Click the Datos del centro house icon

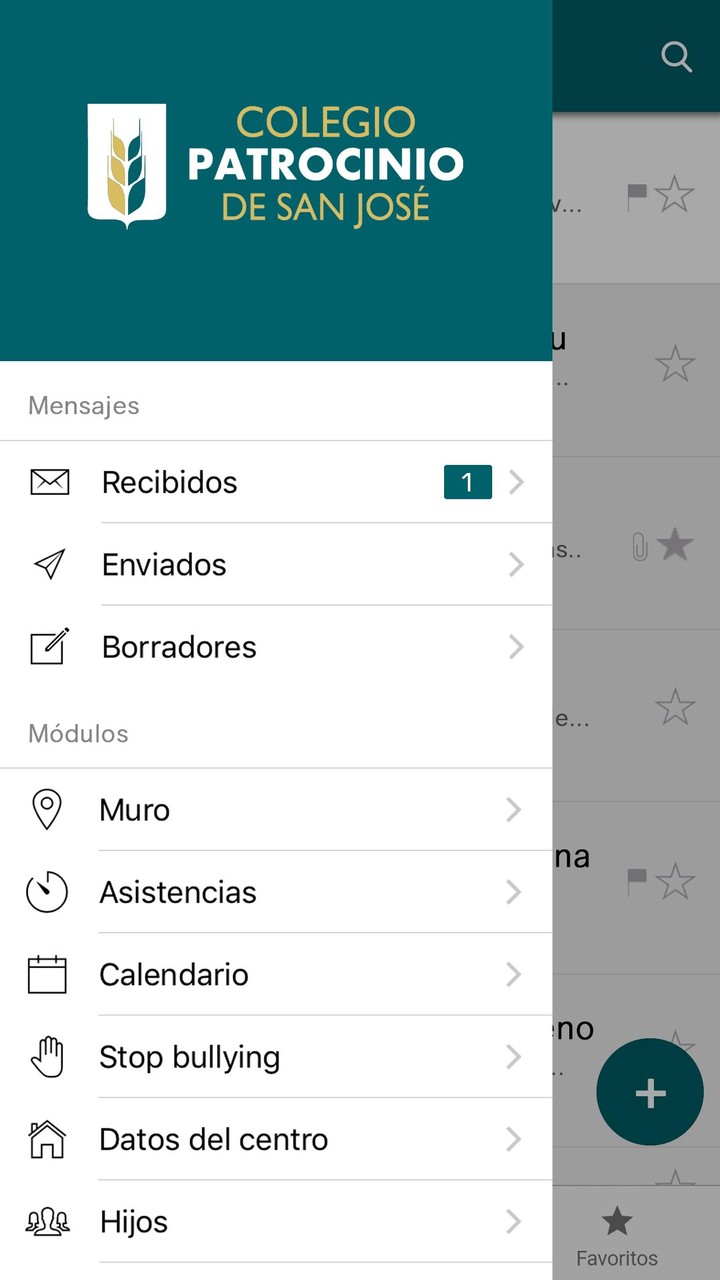46,1139
